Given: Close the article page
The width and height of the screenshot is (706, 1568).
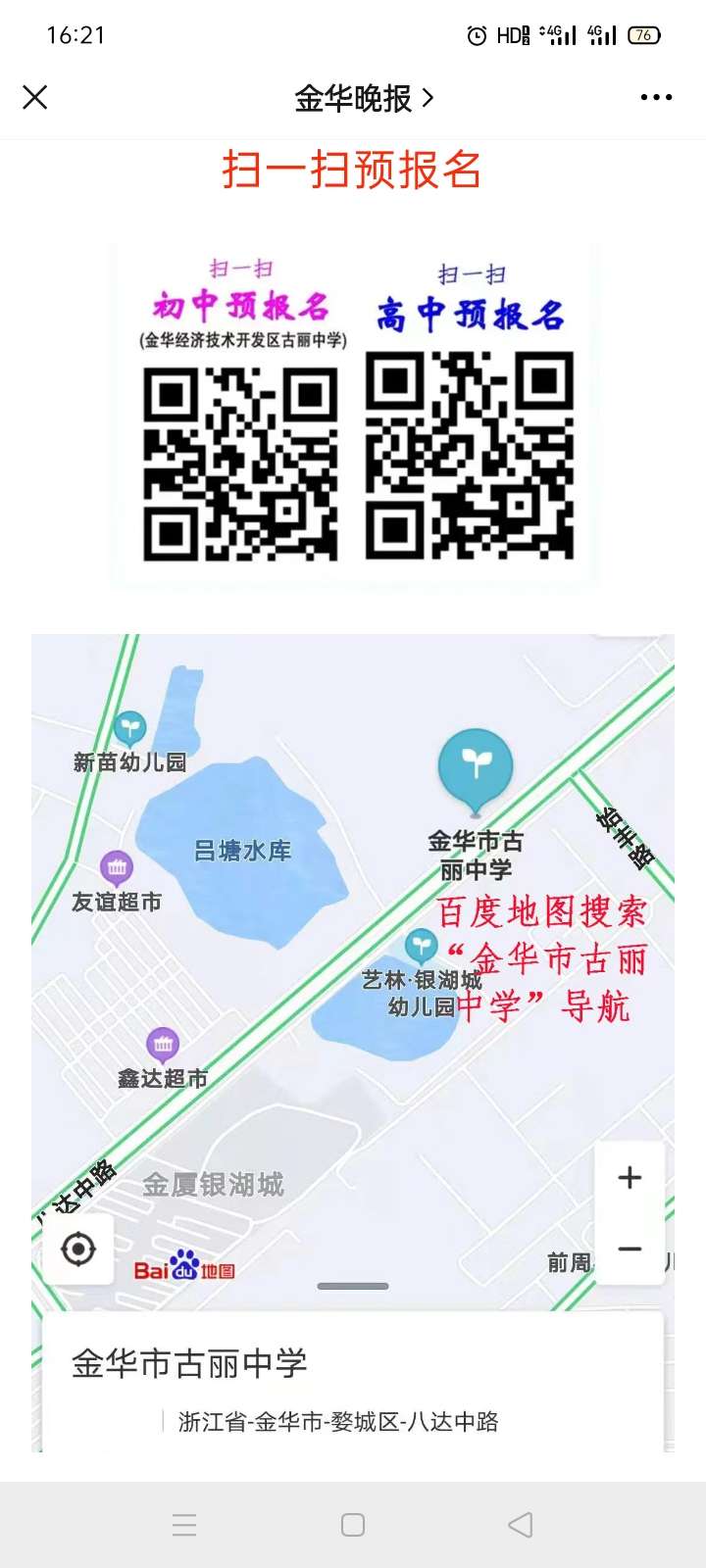Looking at the screenshot, I should [x=35, y=97].
